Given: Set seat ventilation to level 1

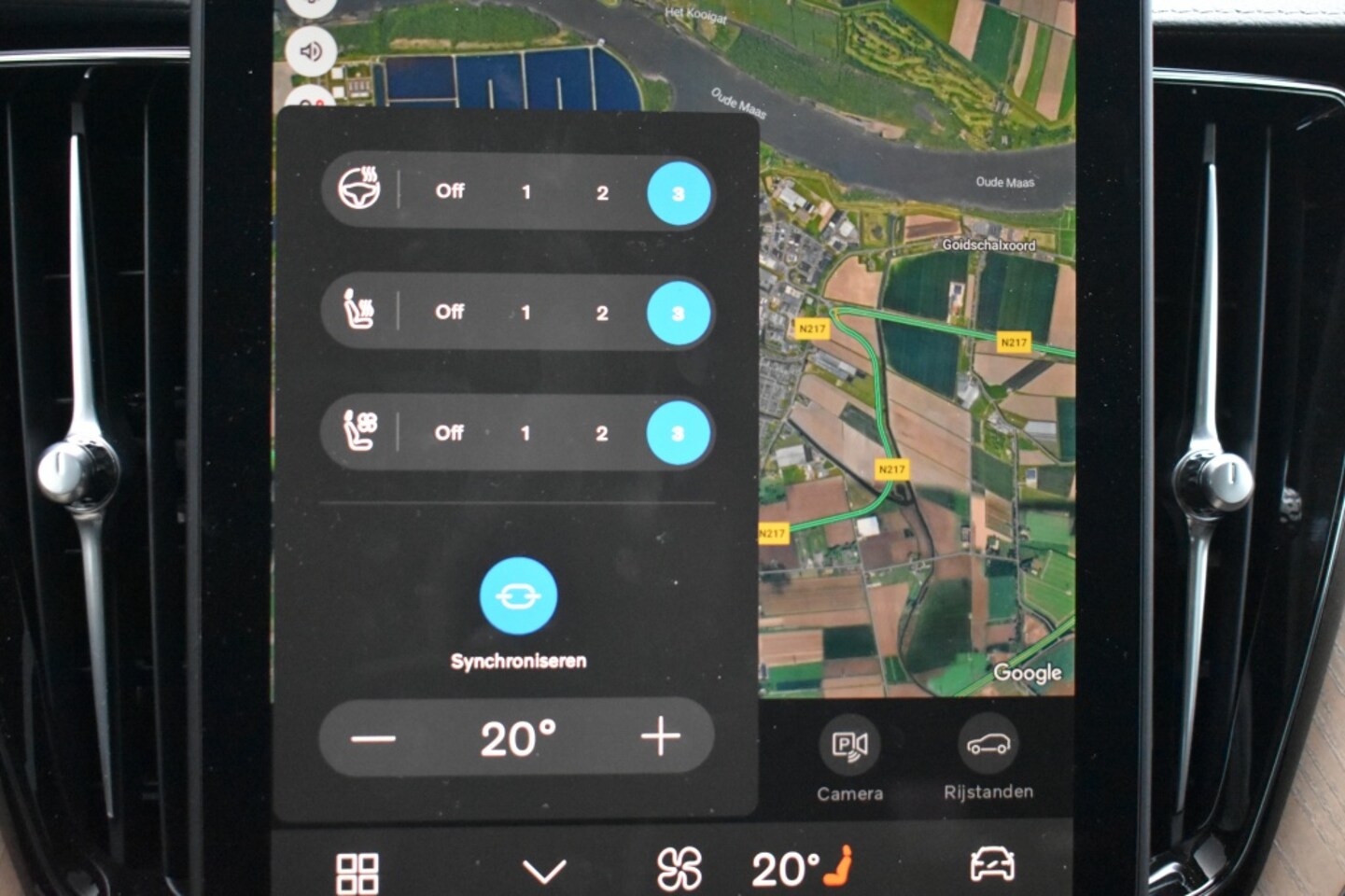Looking at the screenshot, I should point(525,433).
